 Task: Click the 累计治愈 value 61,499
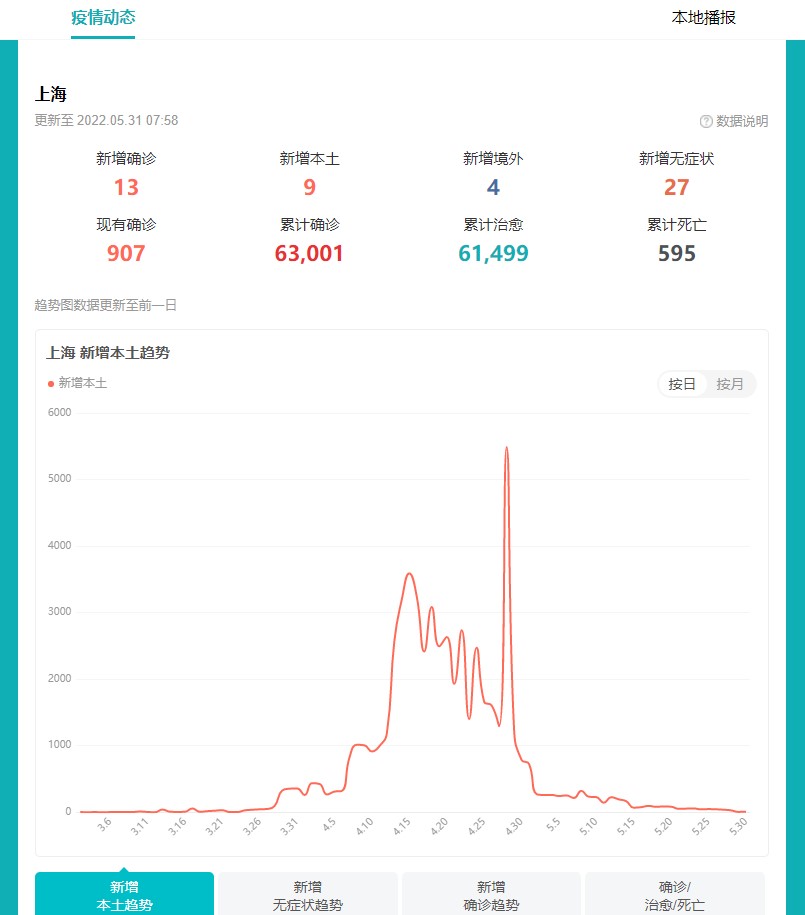(492, 253)
